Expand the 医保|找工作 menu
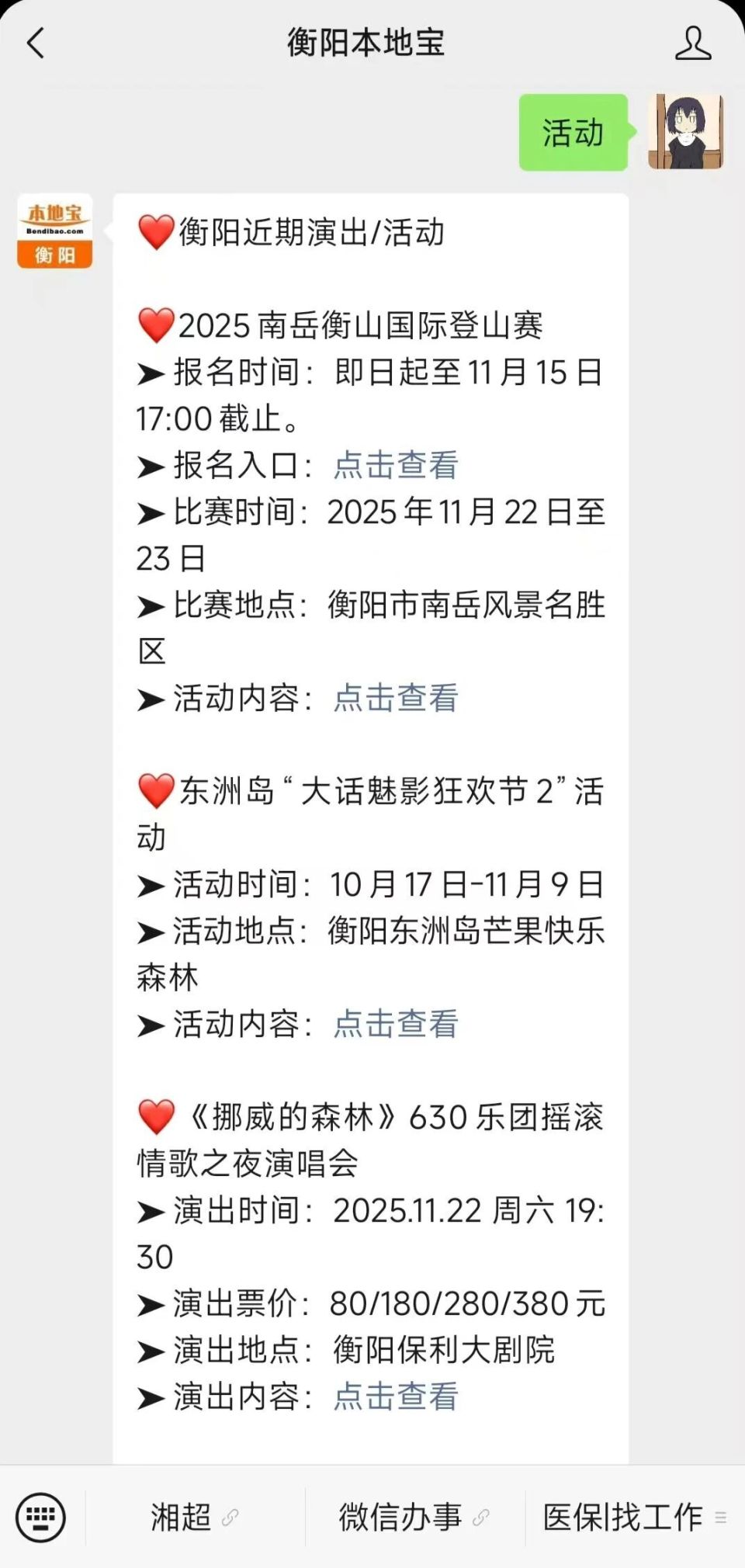745x1568 pixels. 625,1514
